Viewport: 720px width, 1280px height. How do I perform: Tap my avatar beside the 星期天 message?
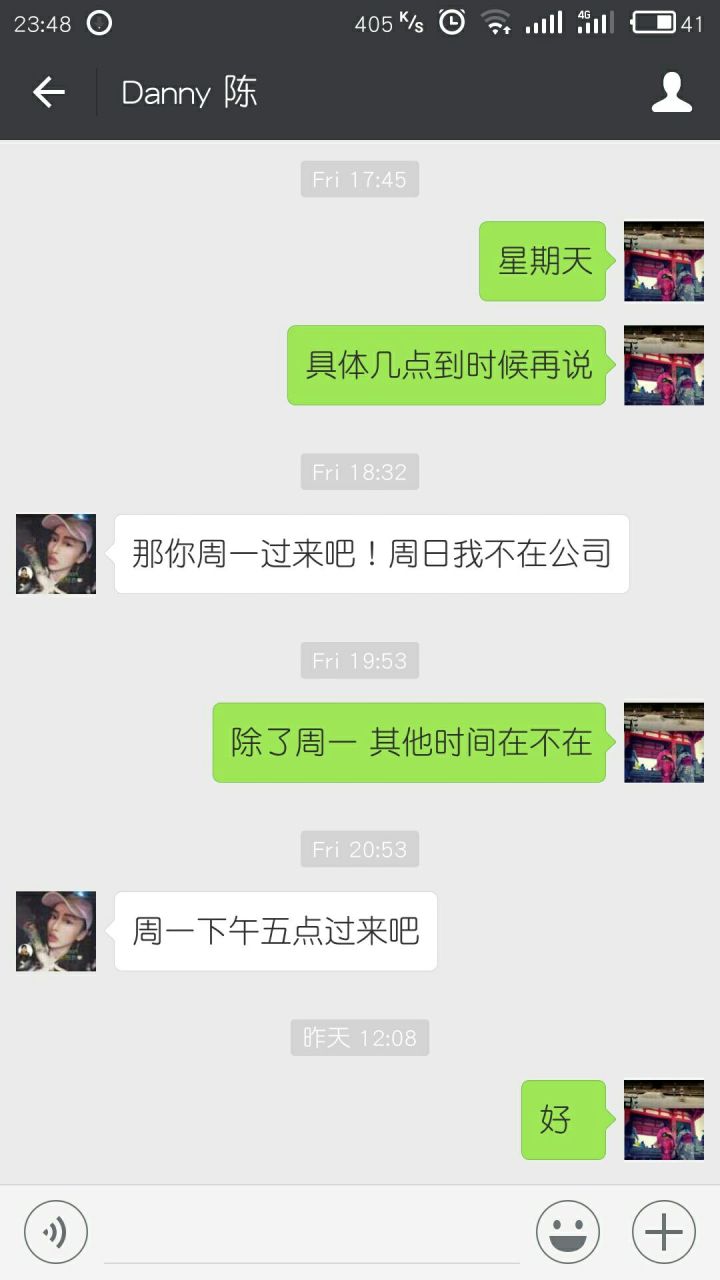(x=664, y=261)
